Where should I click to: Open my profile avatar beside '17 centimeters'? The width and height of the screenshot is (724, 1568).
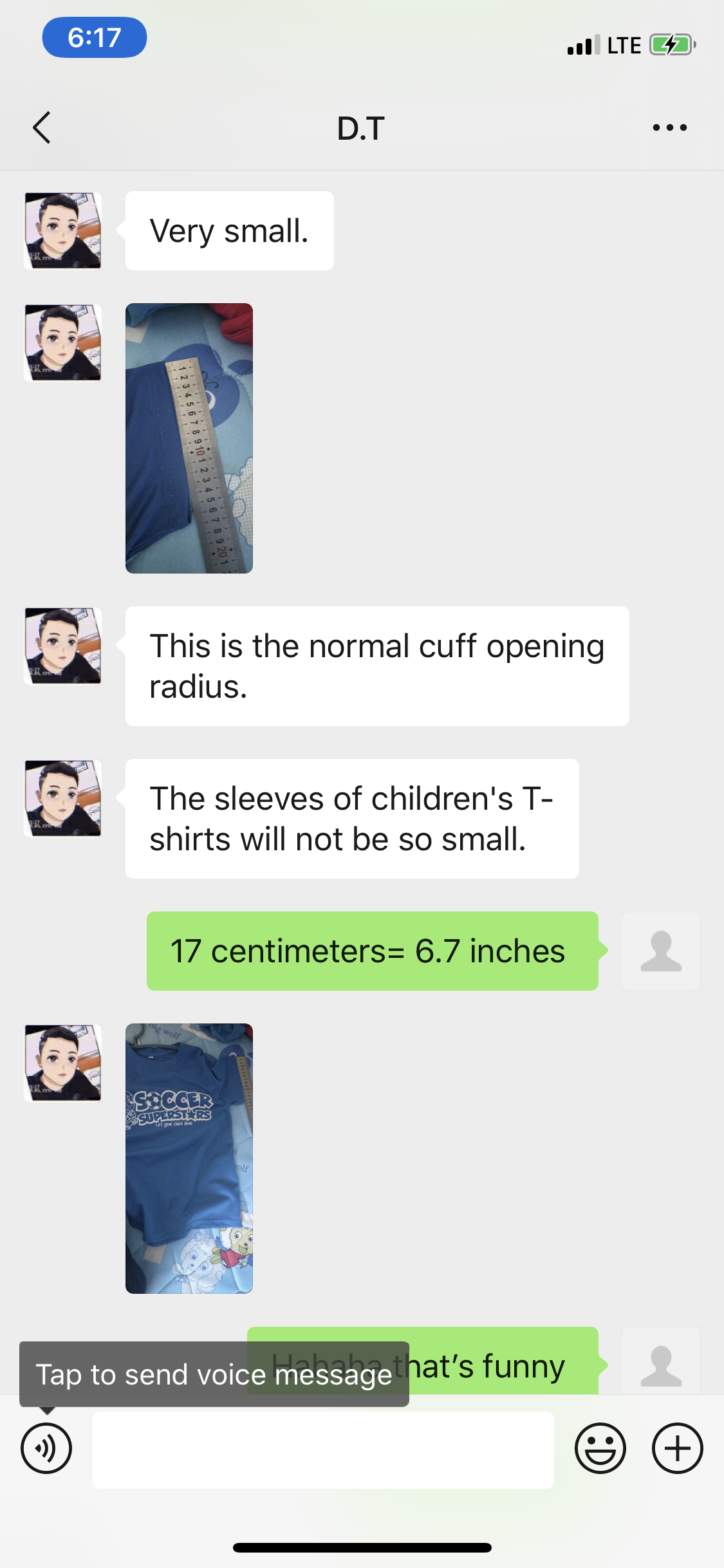661,951
